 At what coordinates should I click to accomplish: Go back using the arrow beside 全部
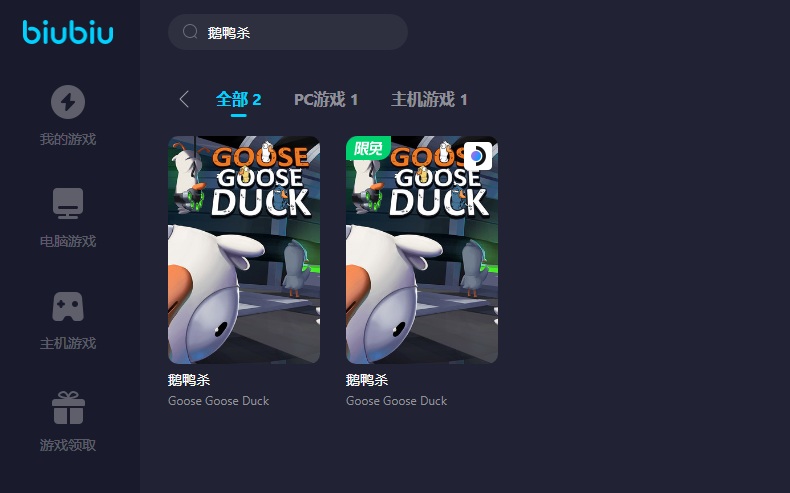coord(184,99)
